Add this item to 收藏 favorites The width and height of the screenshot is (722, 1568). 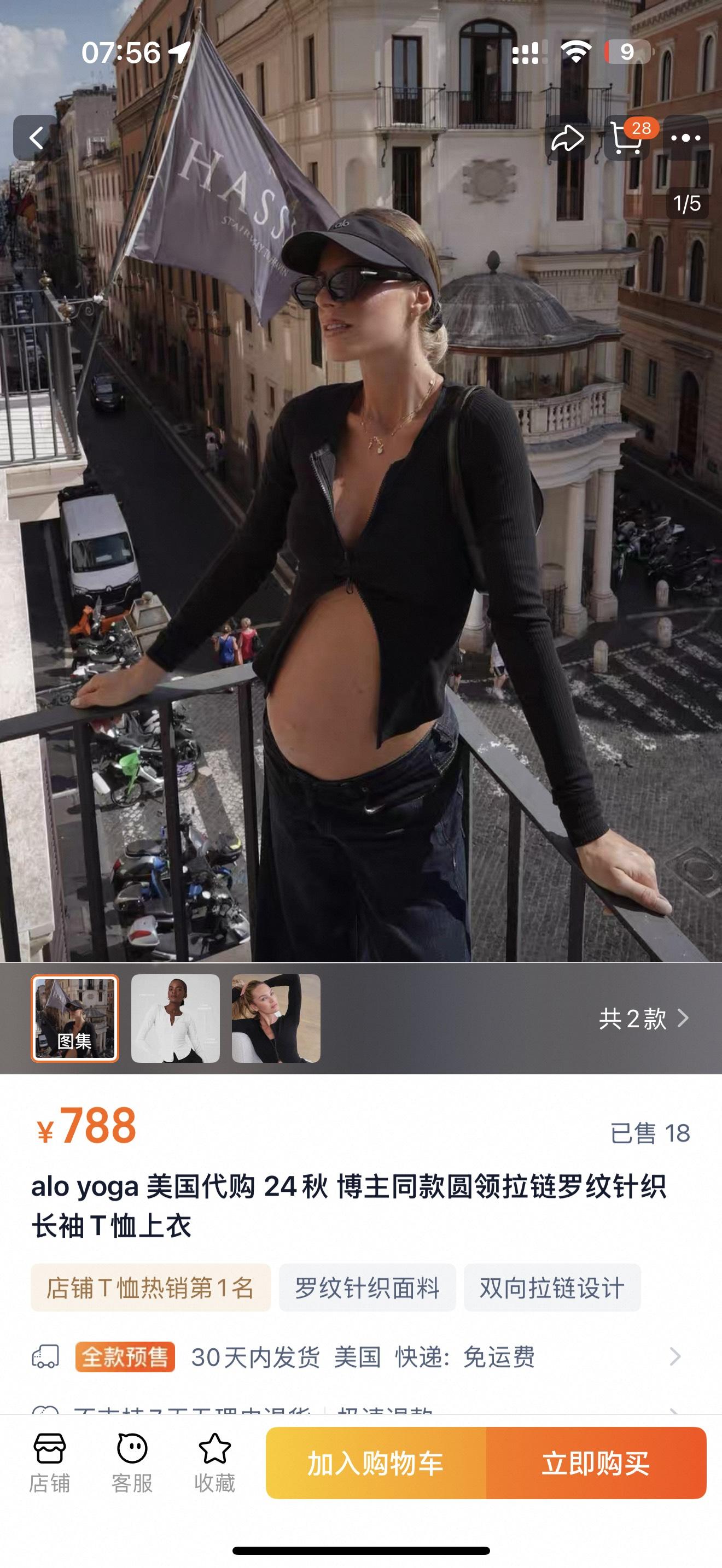pyautogui.click(x=214, y=1462)
